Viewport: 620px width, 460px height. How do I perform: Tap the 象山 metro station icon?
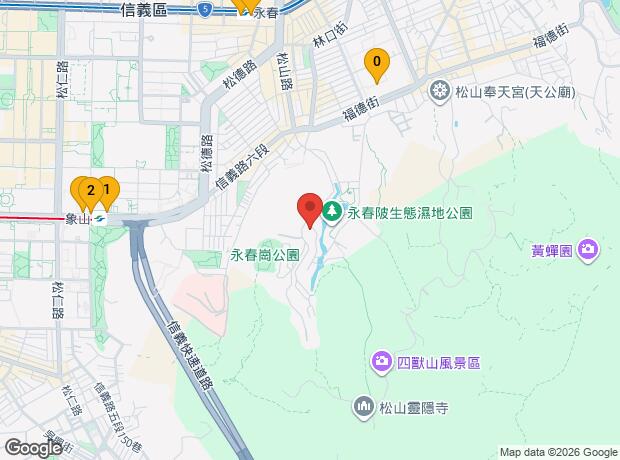100,219
